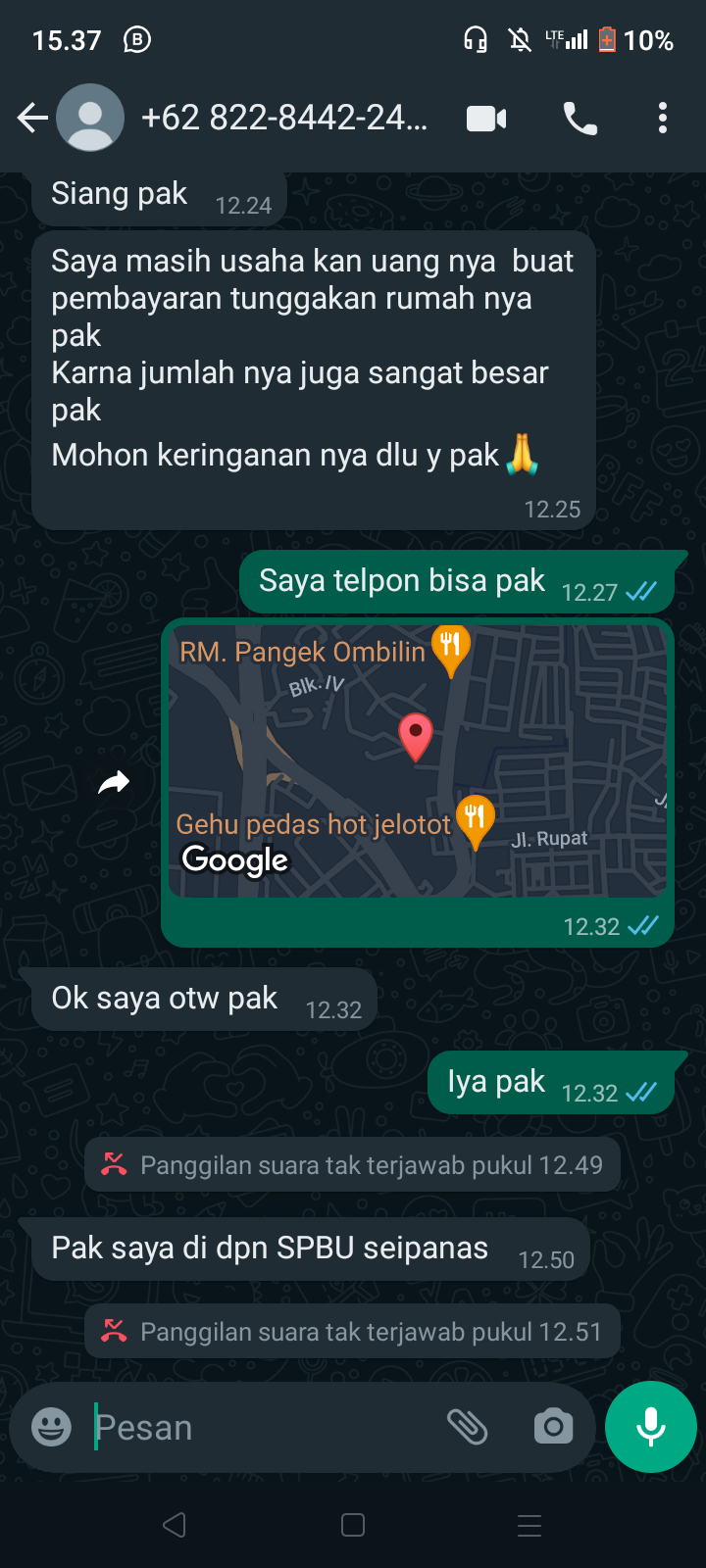Start a video call with the contact
Screen dimensions: 706x1568
(486, 117)
